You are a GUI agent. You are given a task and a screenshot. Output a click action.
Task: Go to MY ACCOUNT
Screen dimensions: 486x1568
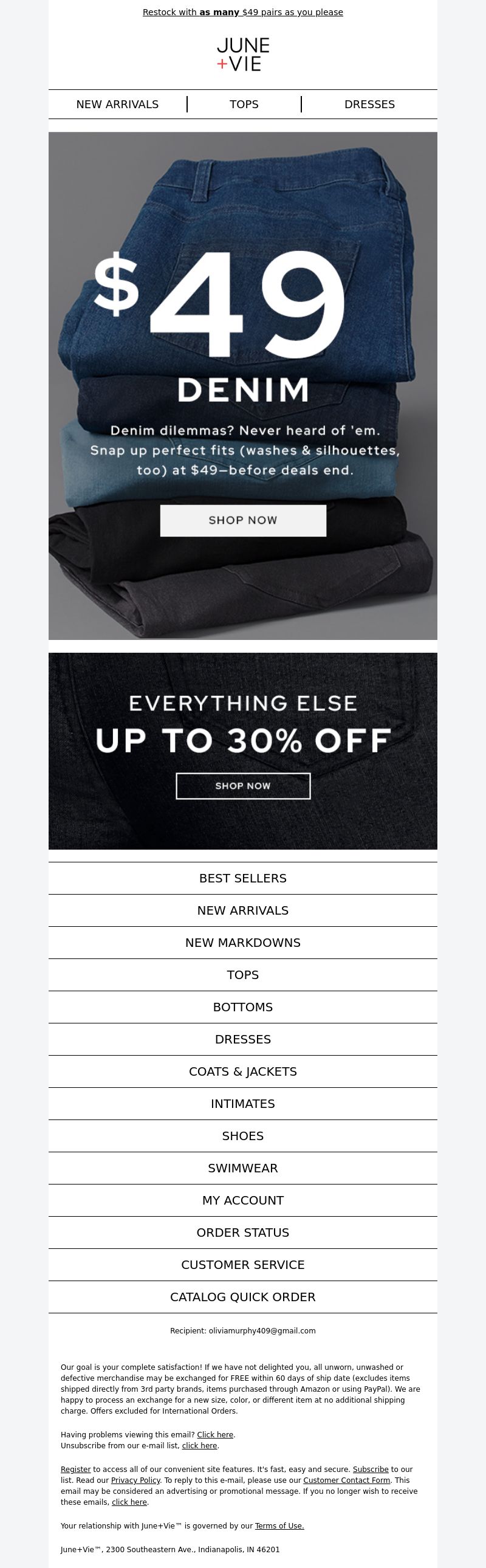pyautogui.click(x=242, y=1201)
